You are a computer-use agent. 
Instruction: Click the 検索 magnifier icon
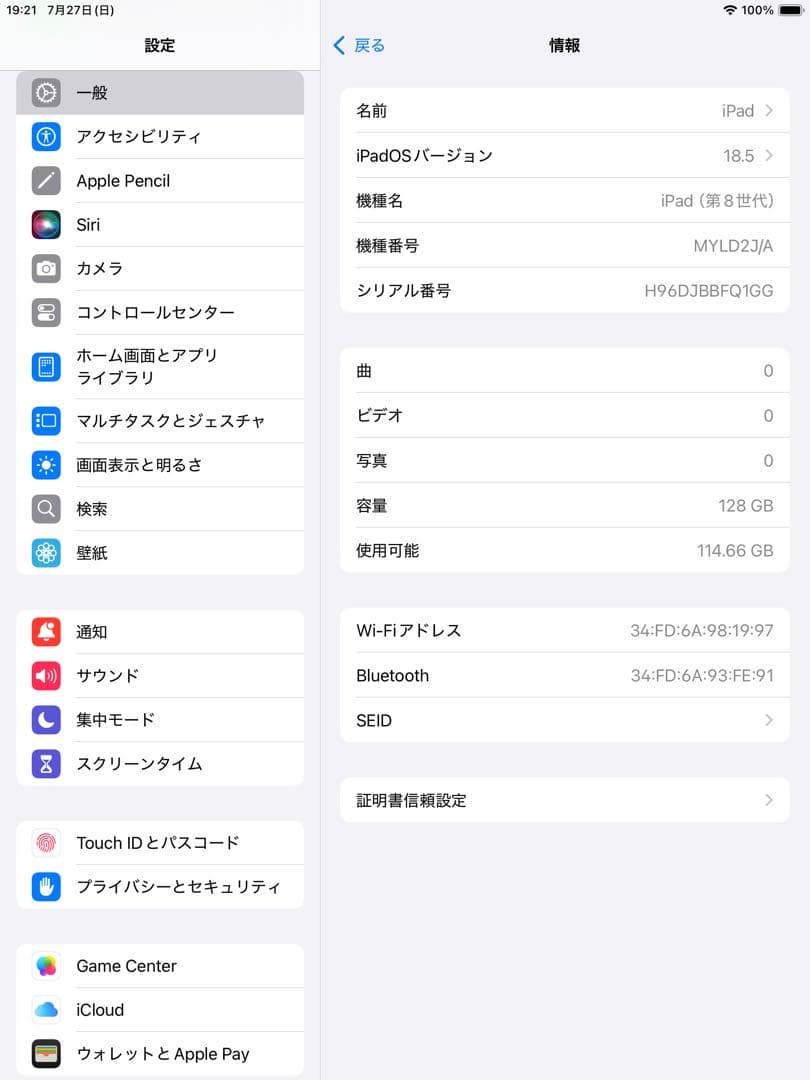46,509
